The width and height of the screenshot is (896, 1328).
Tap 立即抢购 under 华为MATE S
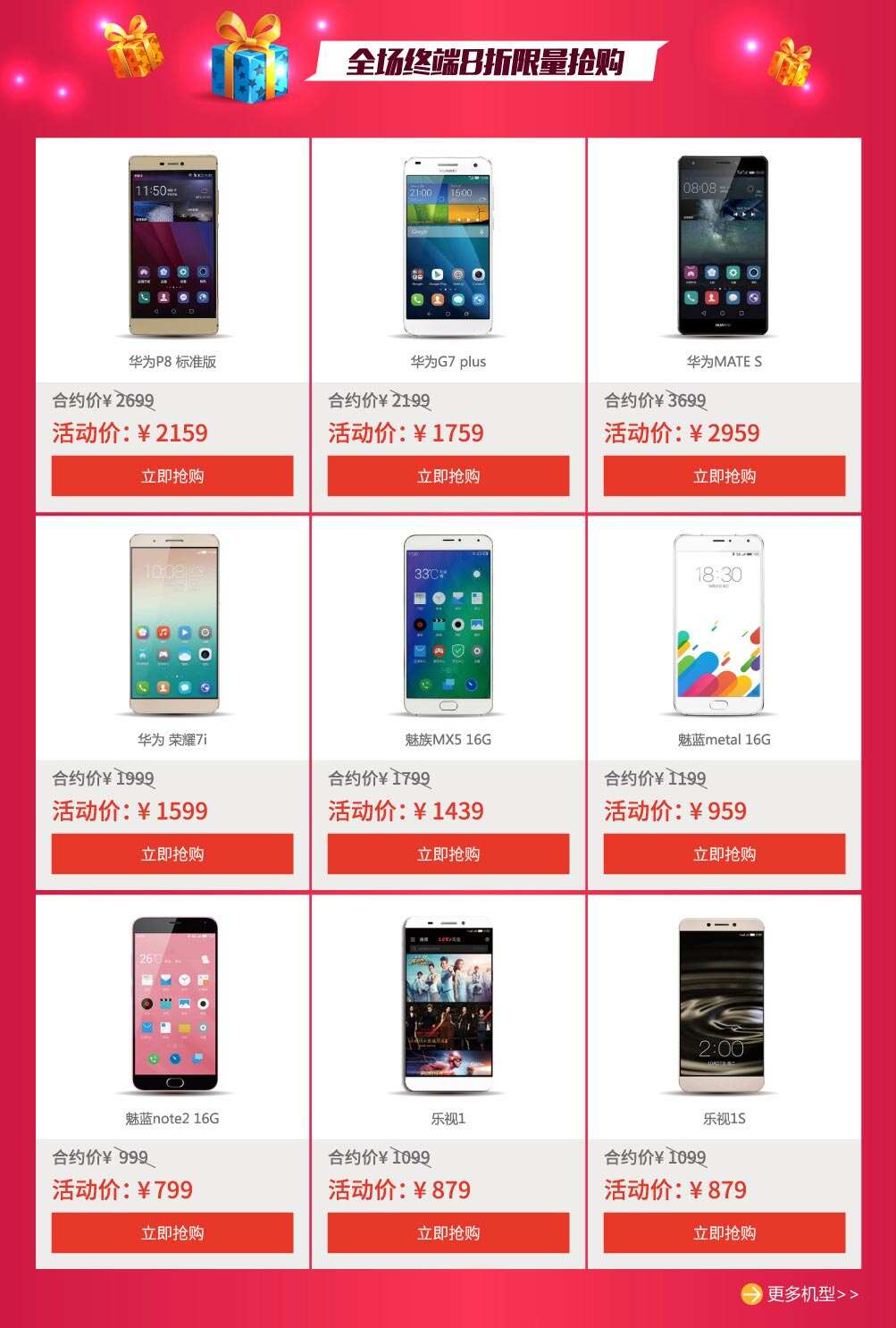(724, 475)
